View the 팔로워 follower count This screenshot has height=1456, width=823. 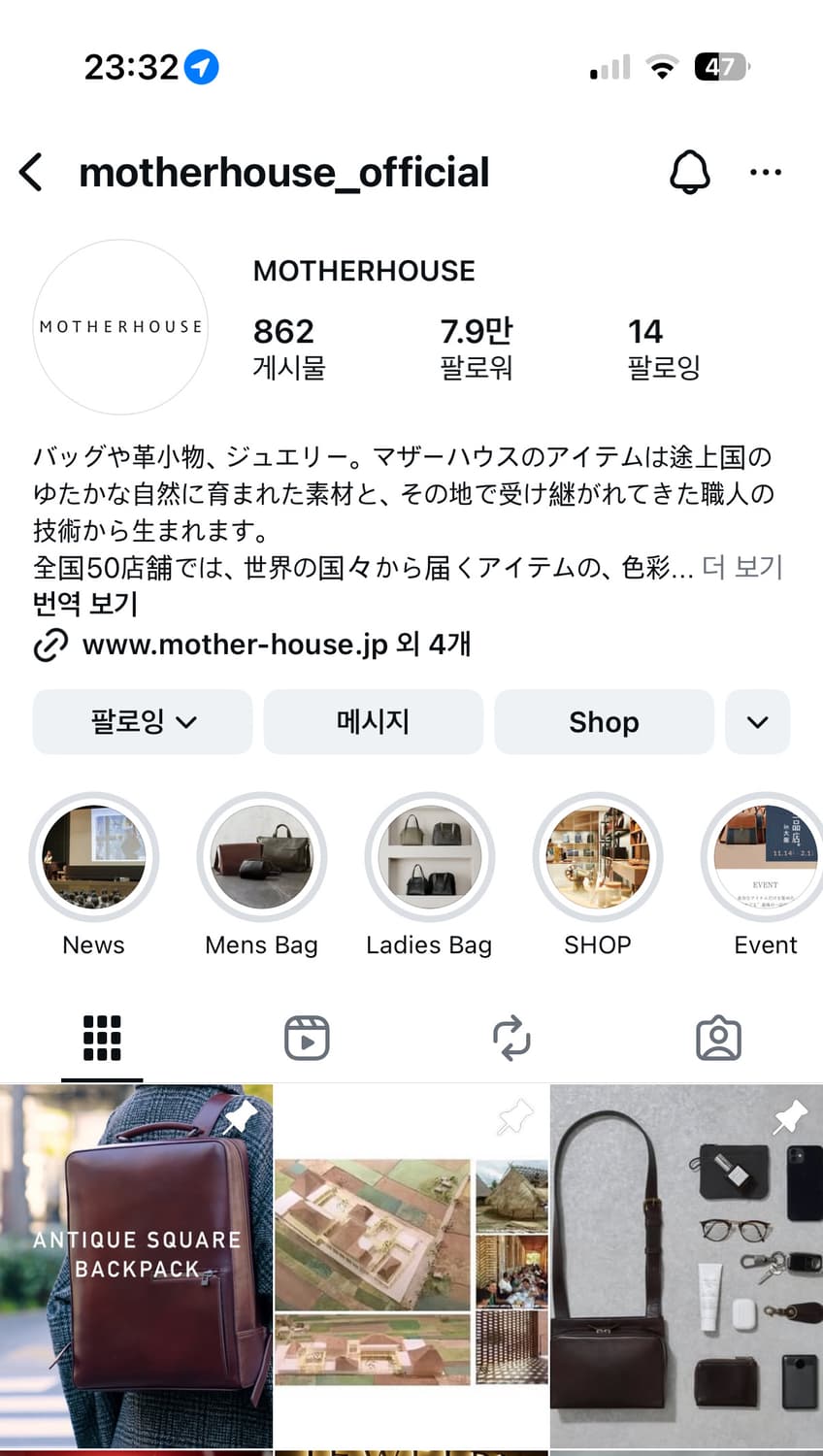[477, 347]
